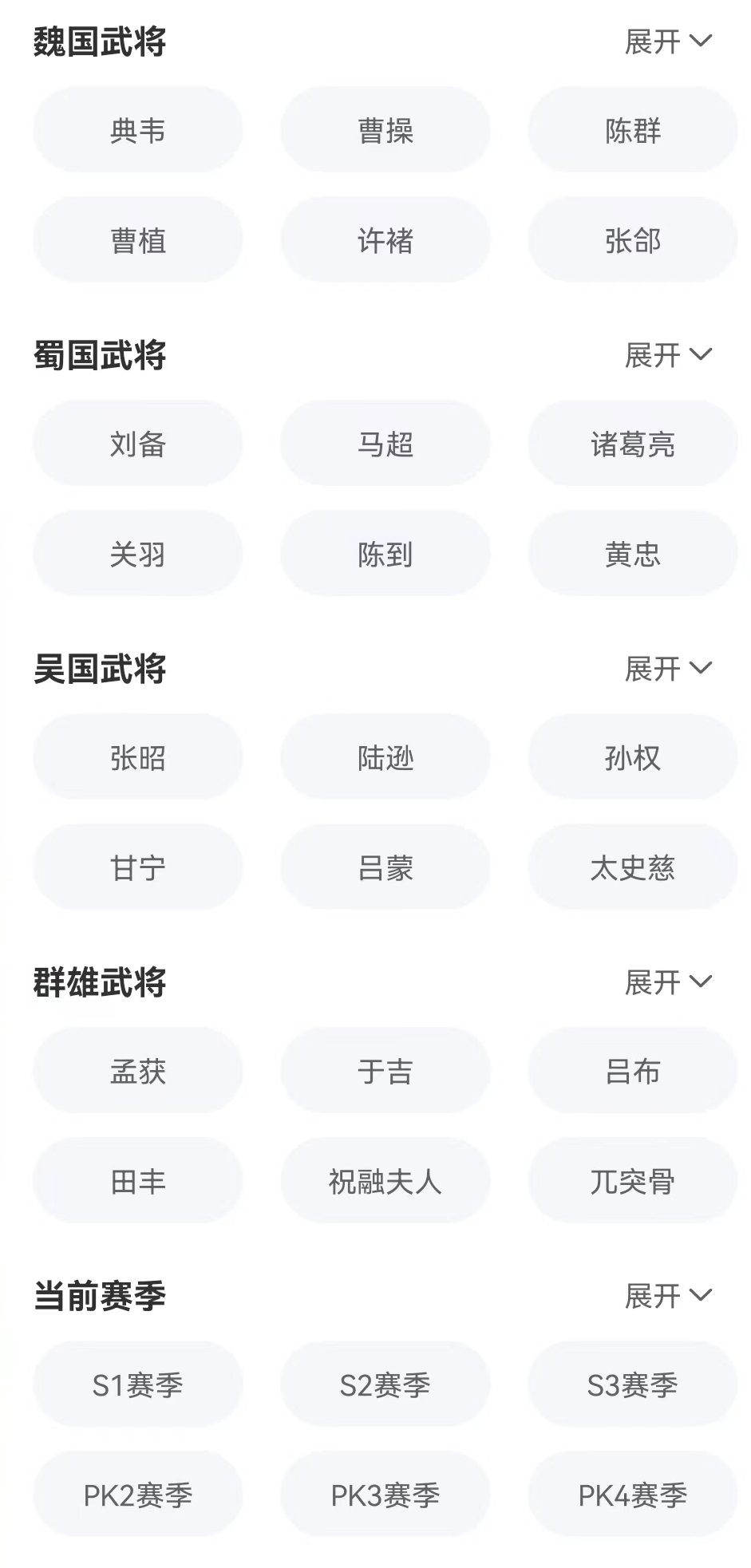Expand the 魏国武将 section
This screenshot has height=1568, width=751.
[667, 41]
